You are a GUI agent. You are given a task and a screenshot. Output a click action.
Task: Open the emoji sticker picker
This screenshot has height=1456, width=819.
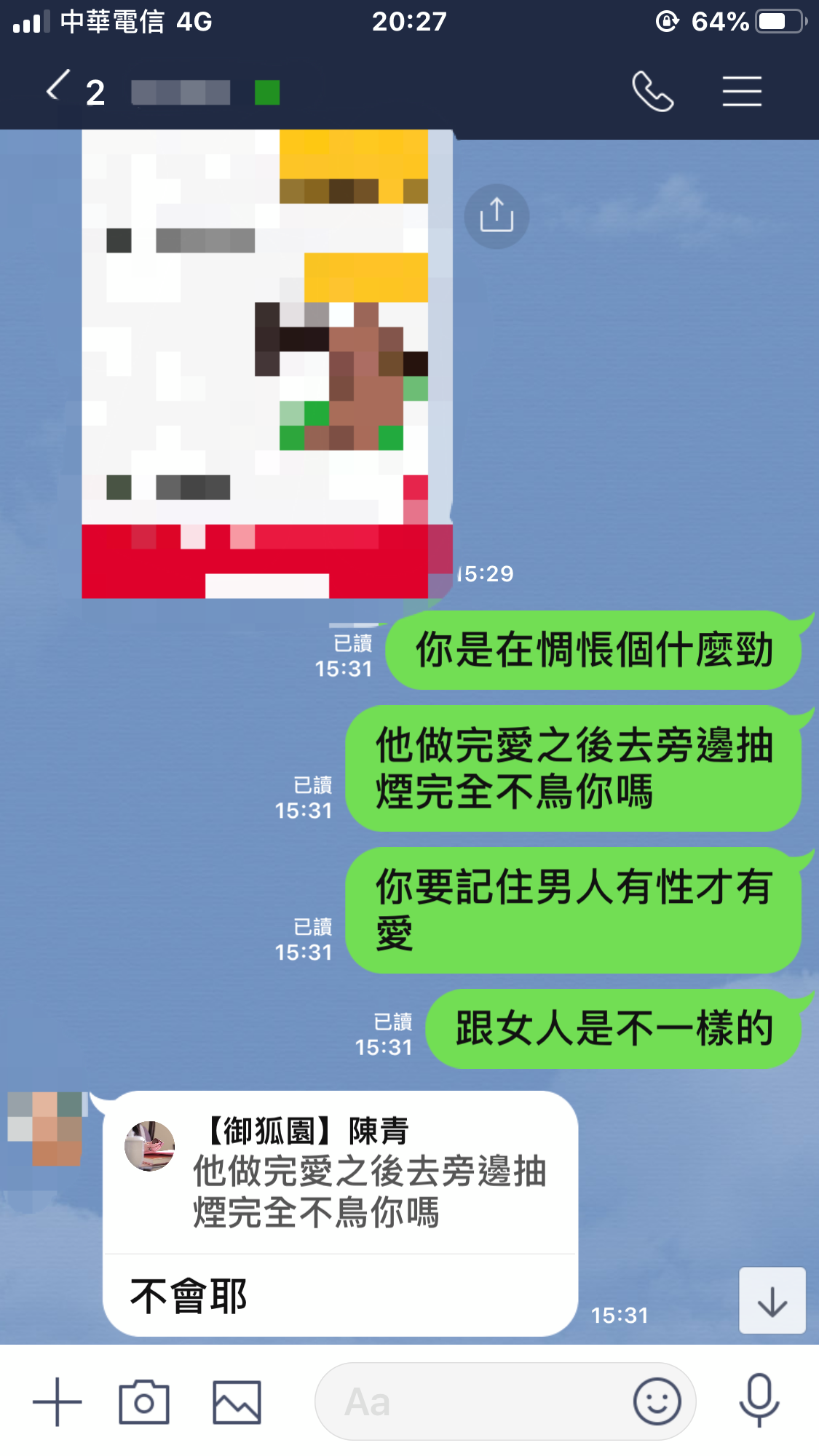coord(657,1401)
